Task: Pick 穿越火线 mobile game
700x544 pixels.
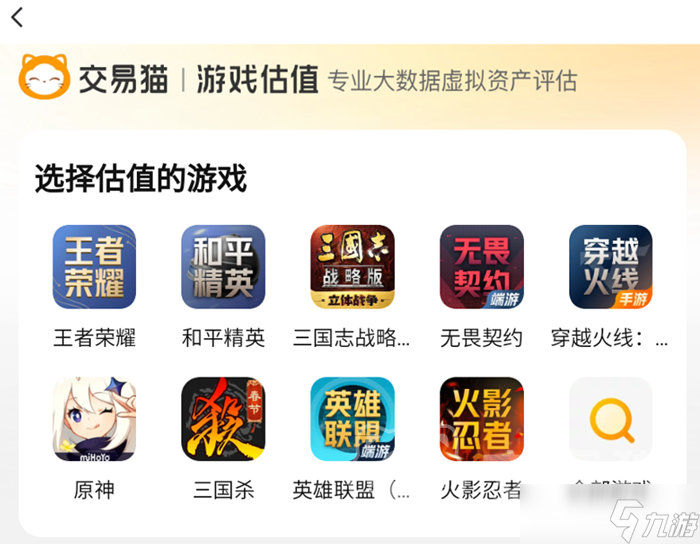Action: pos(610,267)
